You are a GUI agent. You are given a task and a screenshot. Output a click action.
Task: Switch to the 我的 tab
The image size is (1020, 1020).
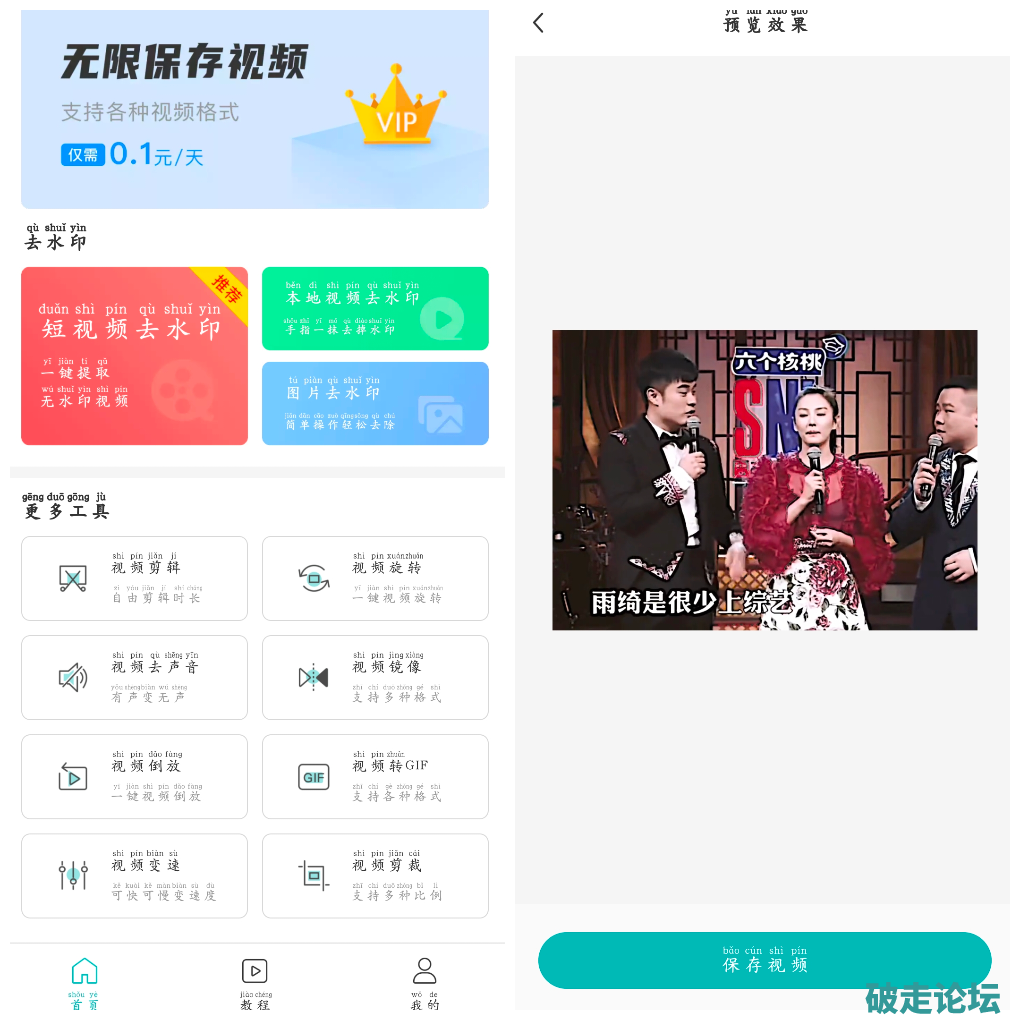tap(425, 983)
